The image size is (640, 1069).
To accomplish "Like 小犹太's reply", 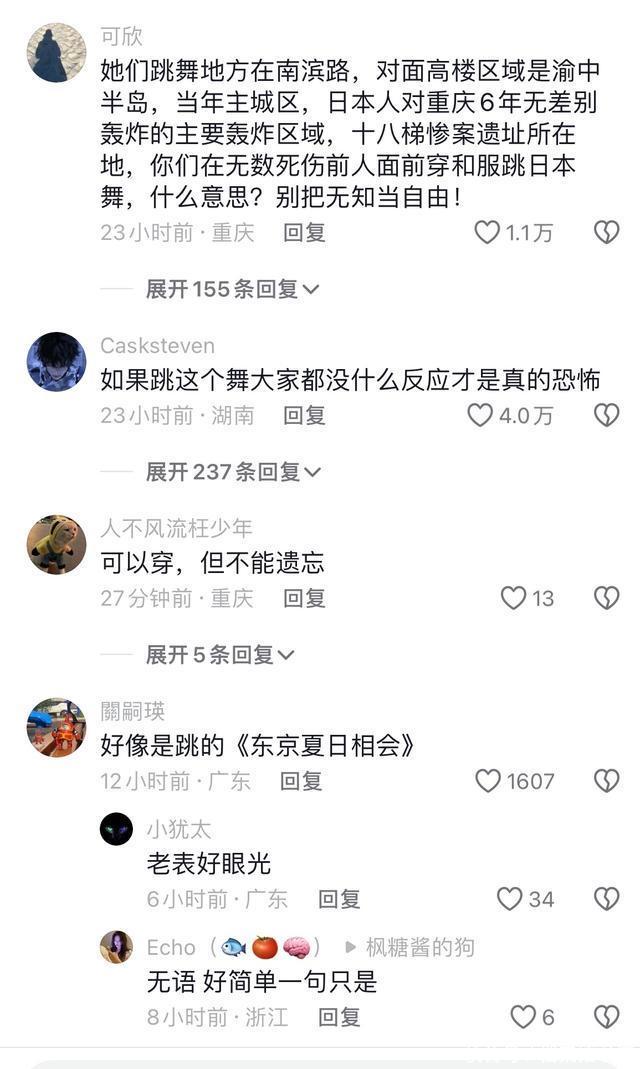I will point(510,899).
